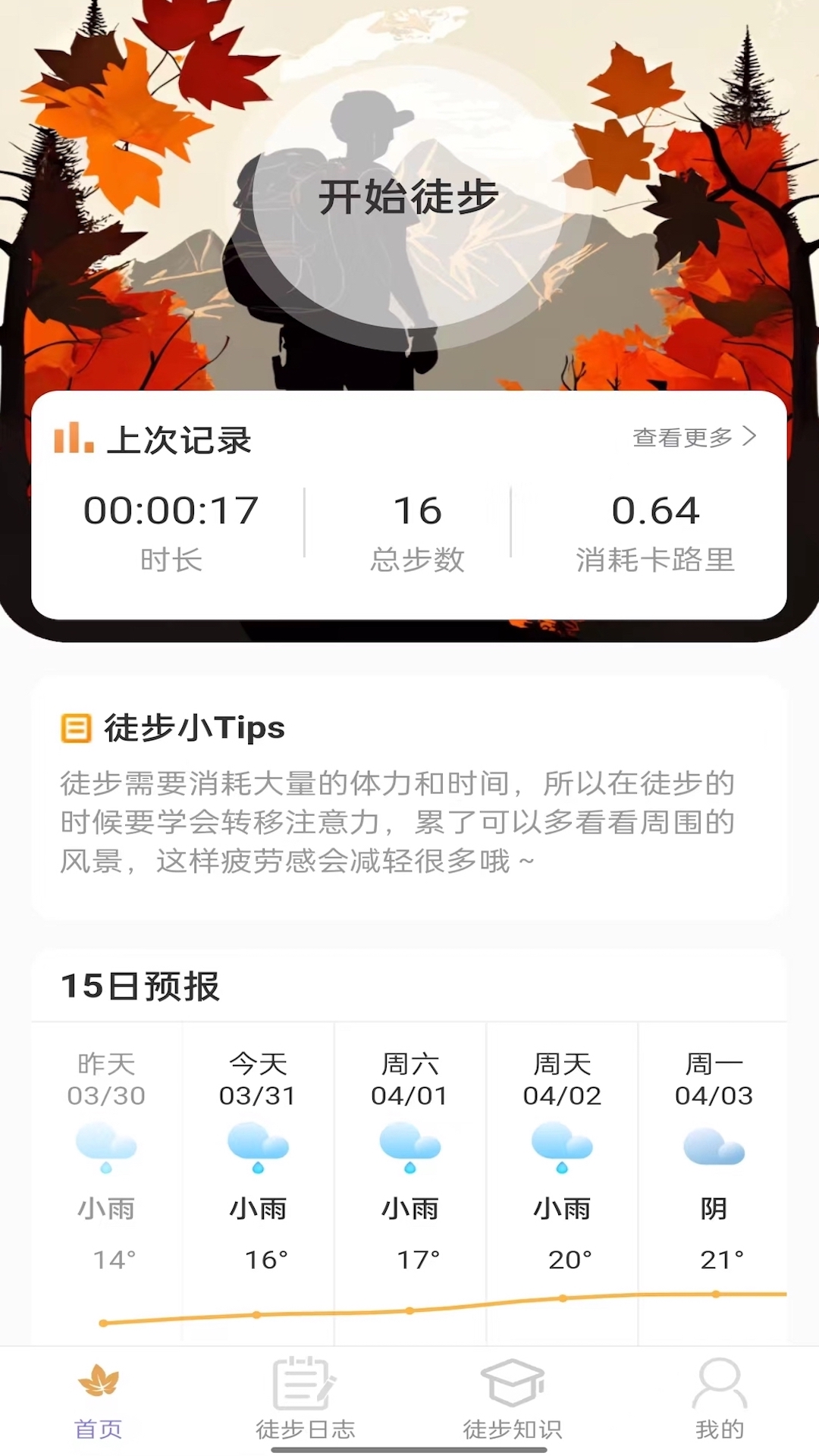
Task: Switch to the 徒步日志 tab
Action: point(305,1398)
